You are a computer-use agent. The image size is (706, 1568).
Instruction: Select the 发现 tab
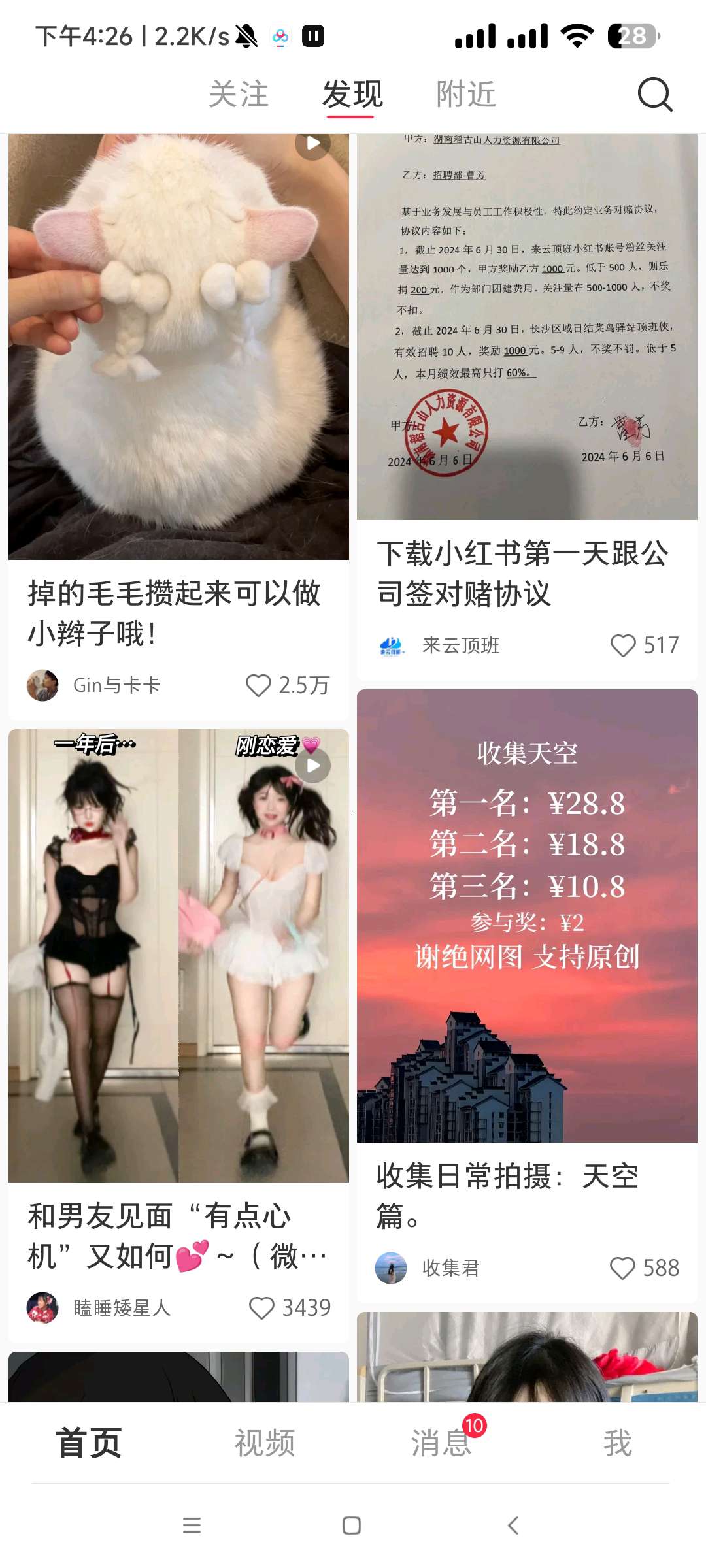[352, 95]
